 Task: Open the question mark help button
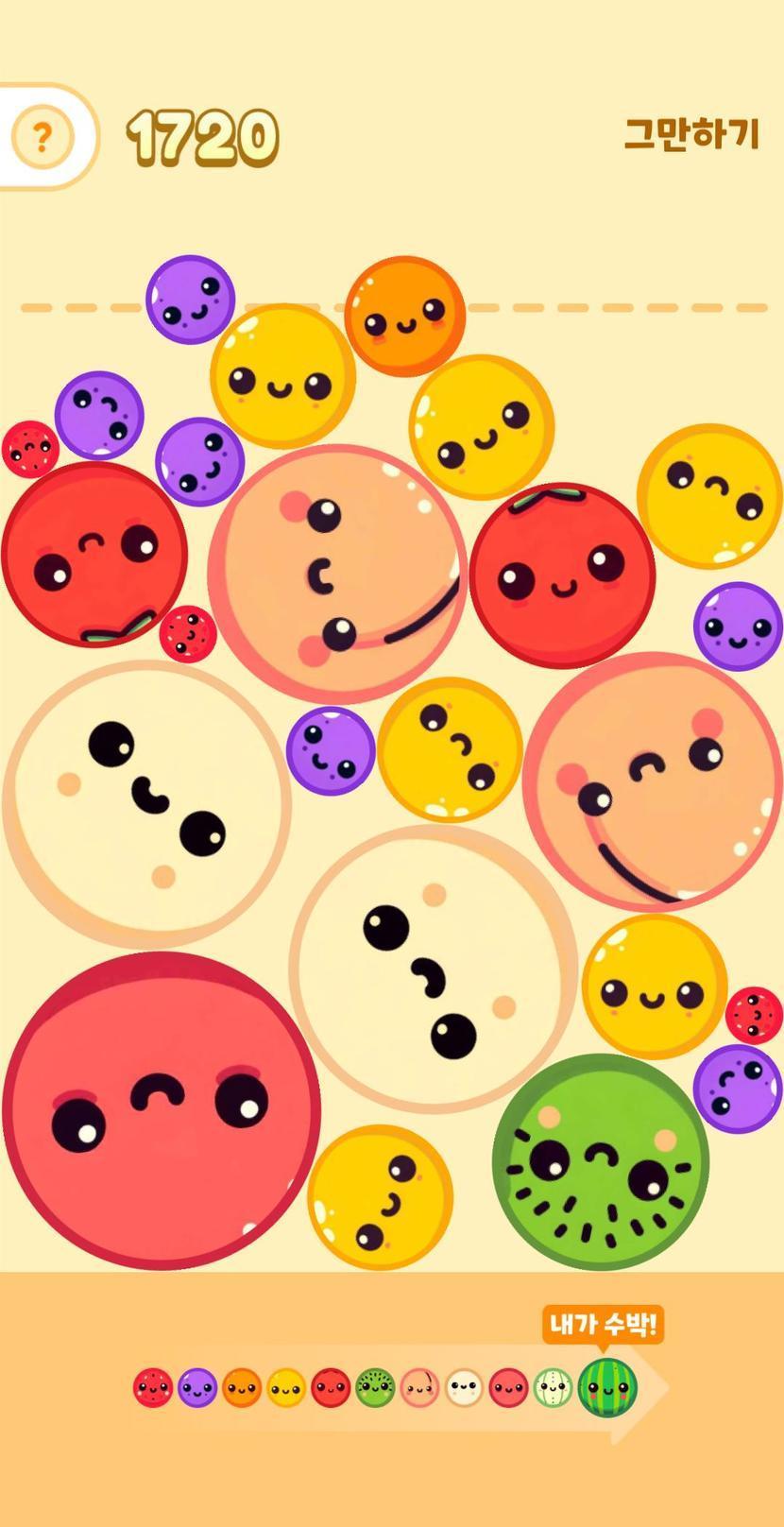(x=42, y=138)
